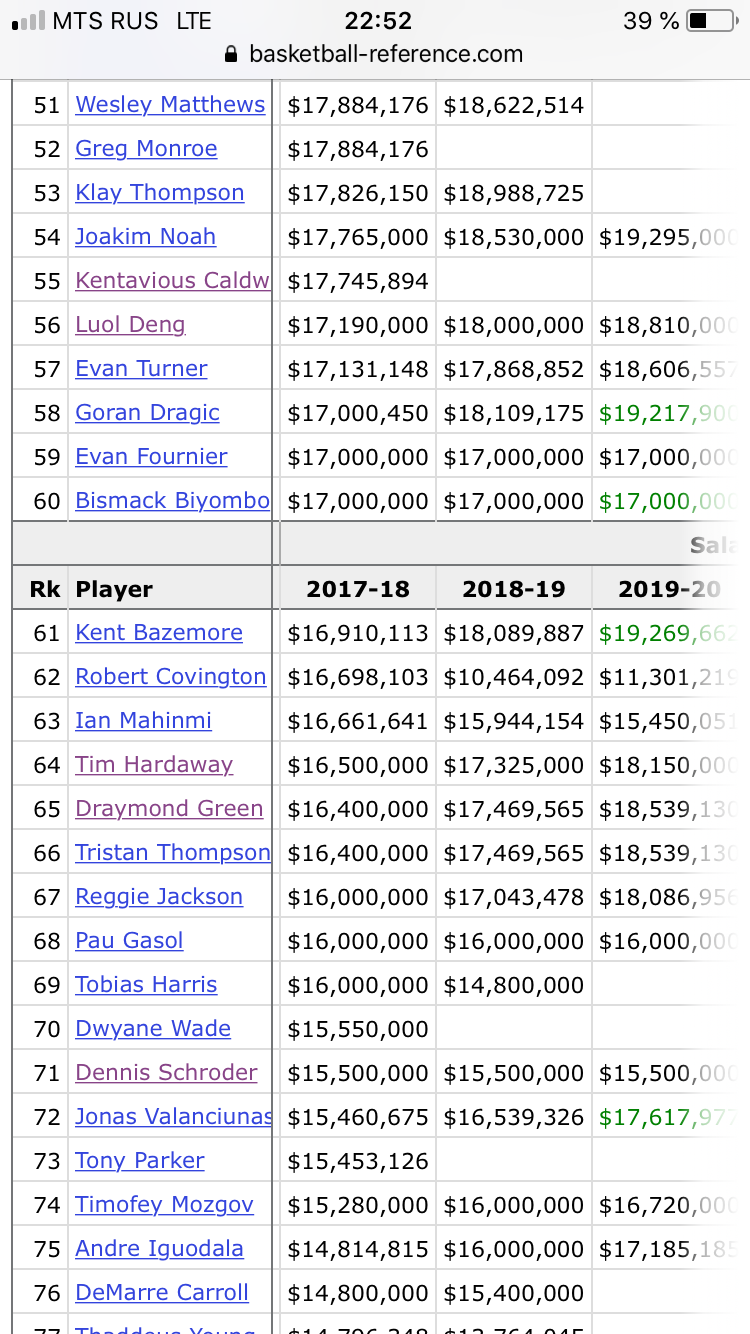Select Reggie Jackson's link
Image resolution: width=750 pixels, height=1334 pixels.
tap(159, 897)
